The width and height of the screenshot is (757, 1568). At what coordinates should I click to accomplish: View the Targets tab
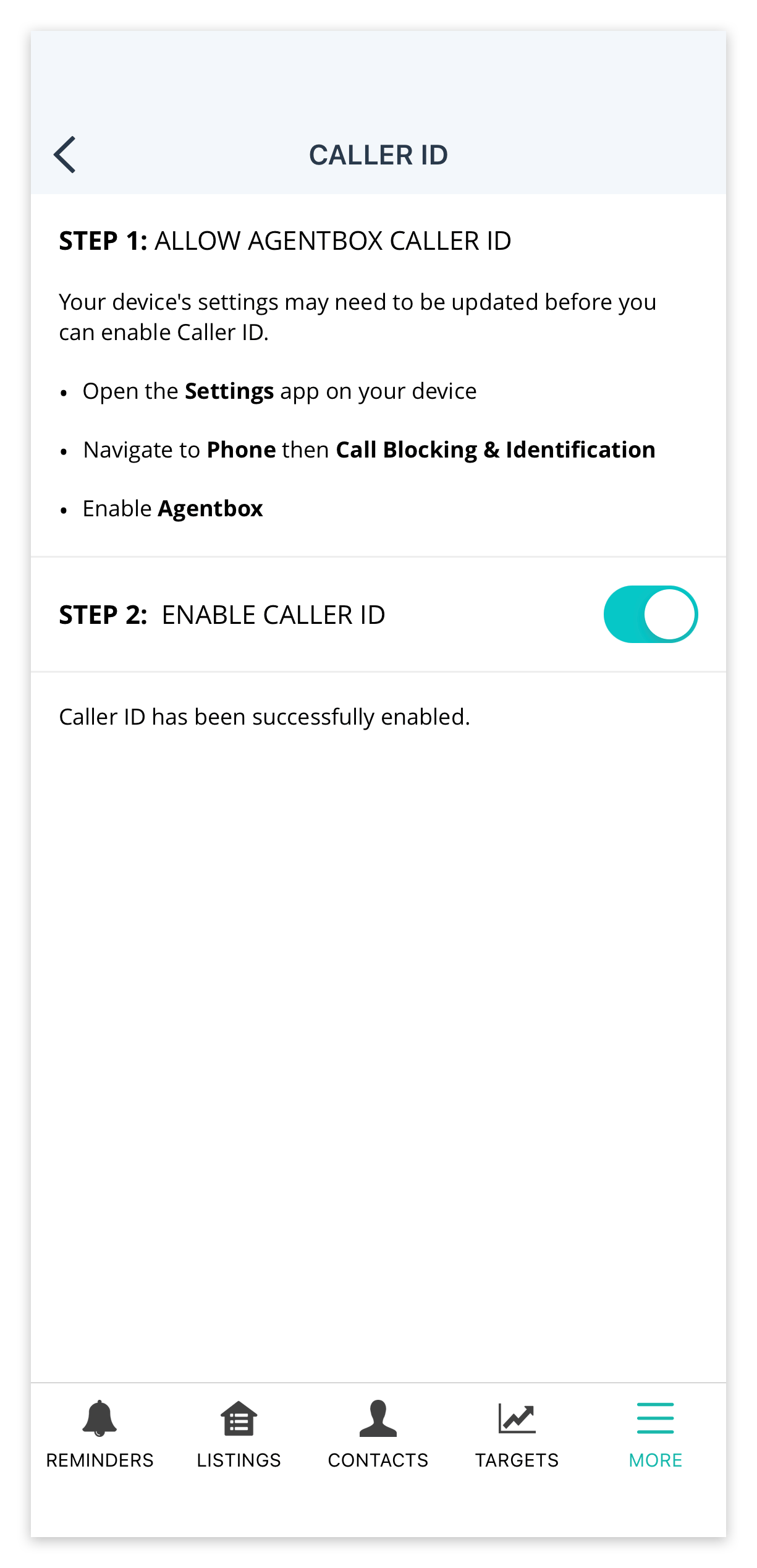517,1434
